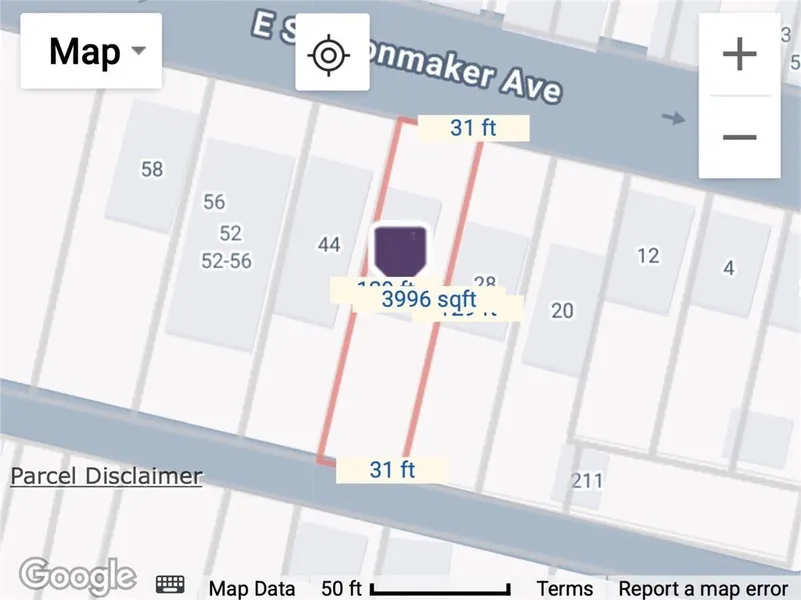Open the Parcel Disclaimer link
This screenshot has height=600, width=801.
click(x=106, y=476)
